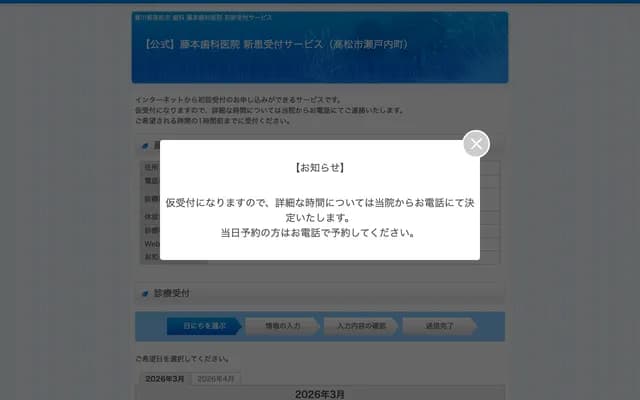Close the お知らせ notice dialog
640x400 pixels.
[476, 144]
